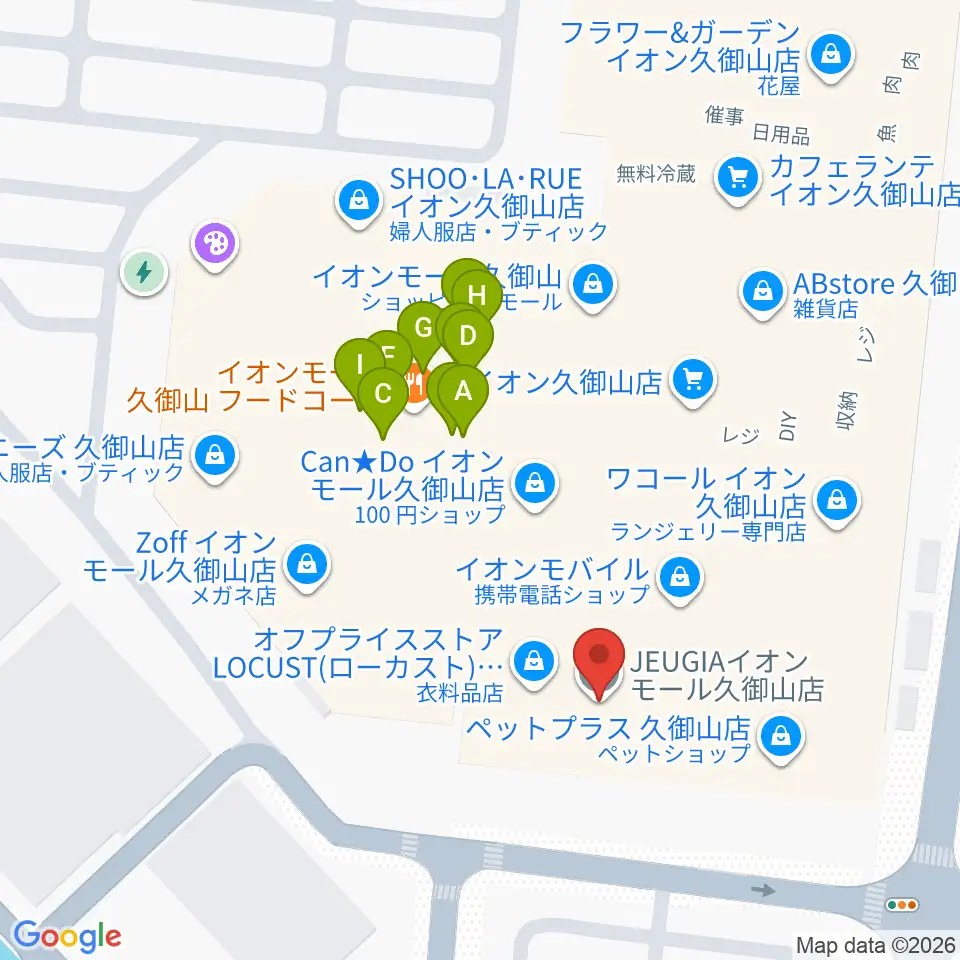This screenshot has width=960, height=960.
Task: Tap green marker A
Action: tap(463, 391)
